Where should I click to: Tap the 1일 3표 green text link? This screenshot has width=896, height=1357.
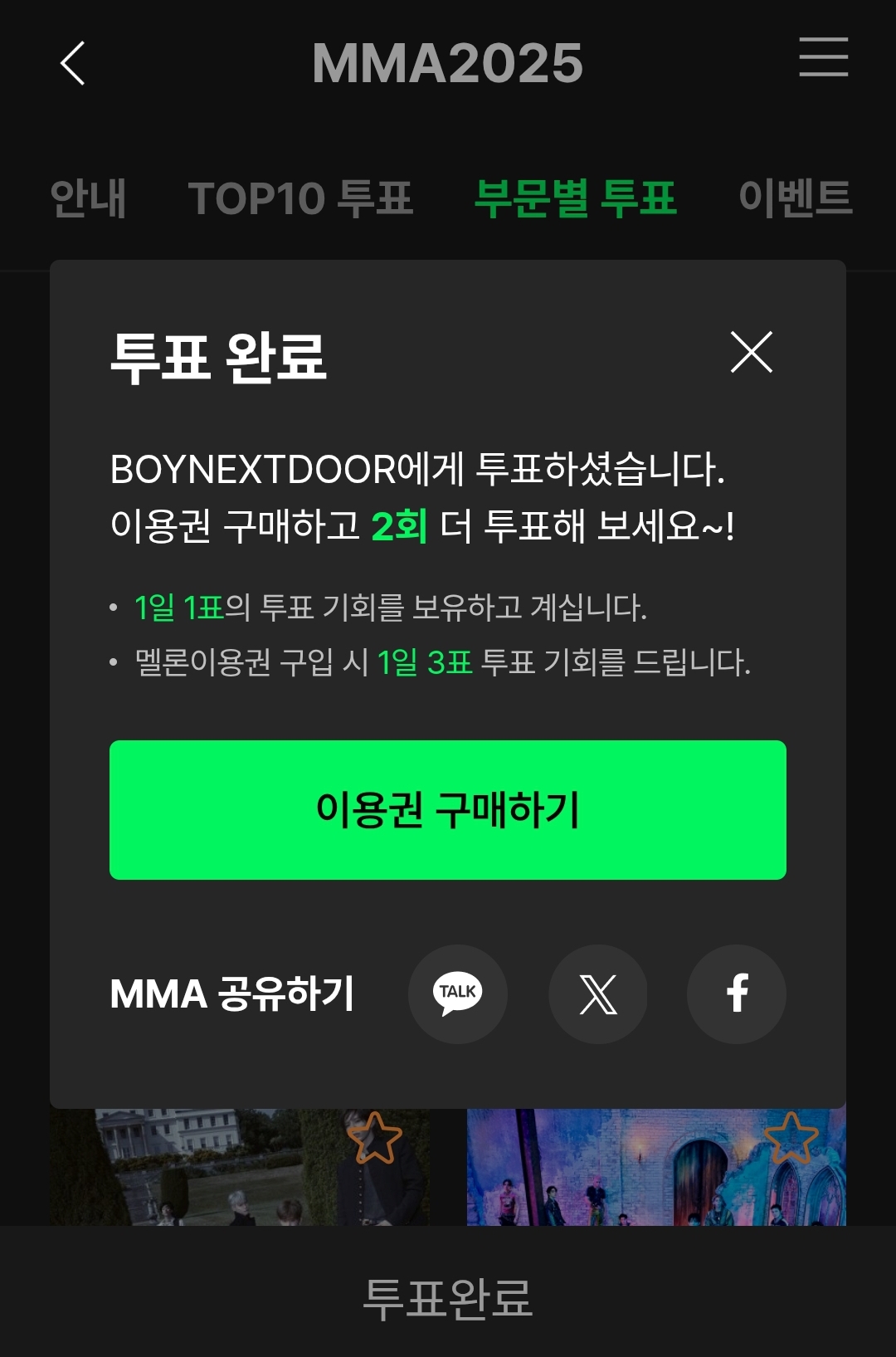pos(427,662)
